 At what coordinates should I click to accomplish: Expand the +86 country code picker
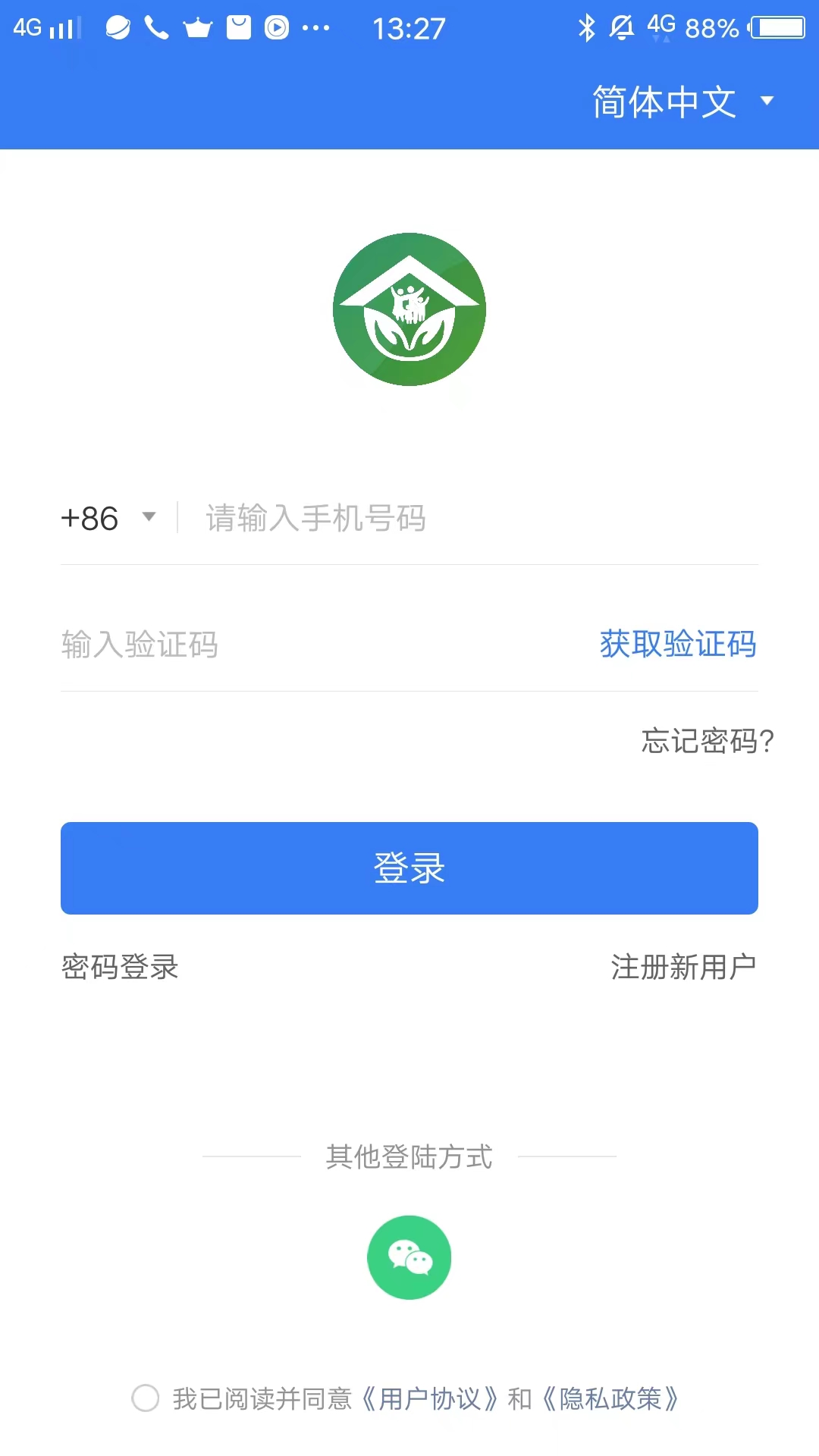pyautogui.click(x=108, y=519)
